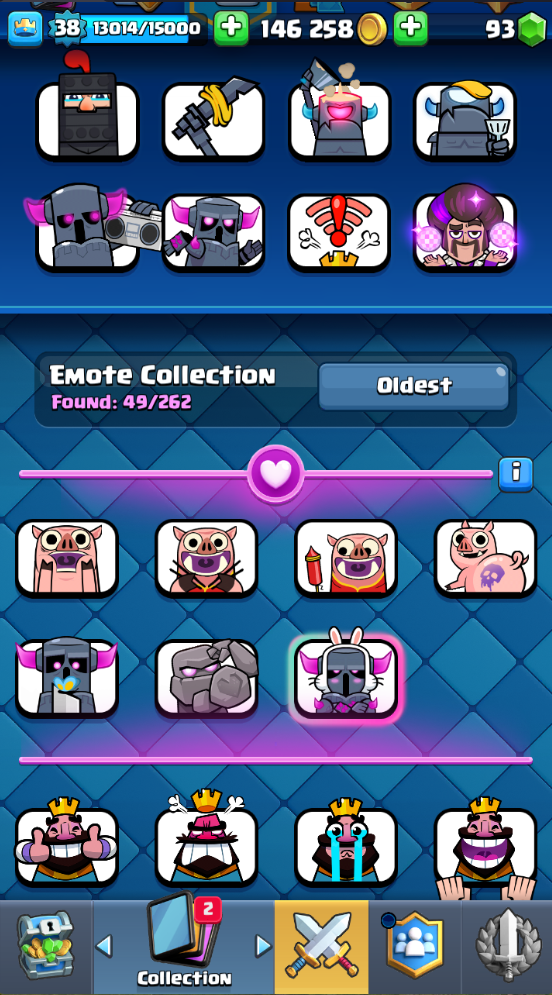
Task: Open the Collection tab
Action: coord(184,945)
